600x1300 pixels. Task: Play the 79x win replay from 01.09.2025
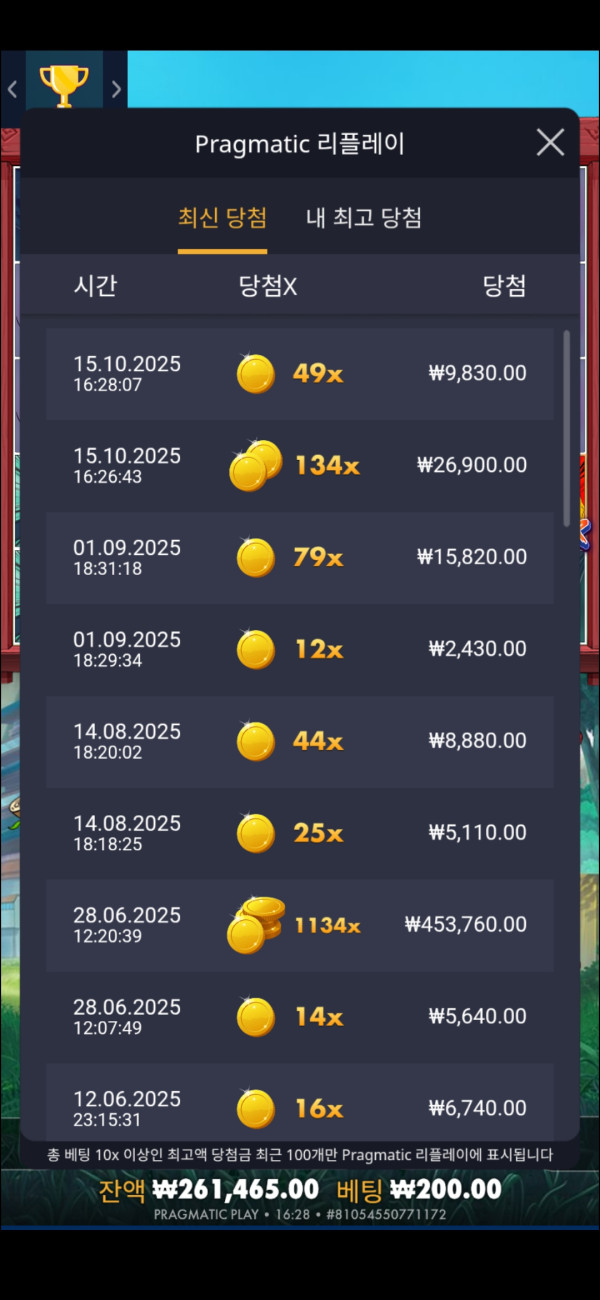click(300, 558)
